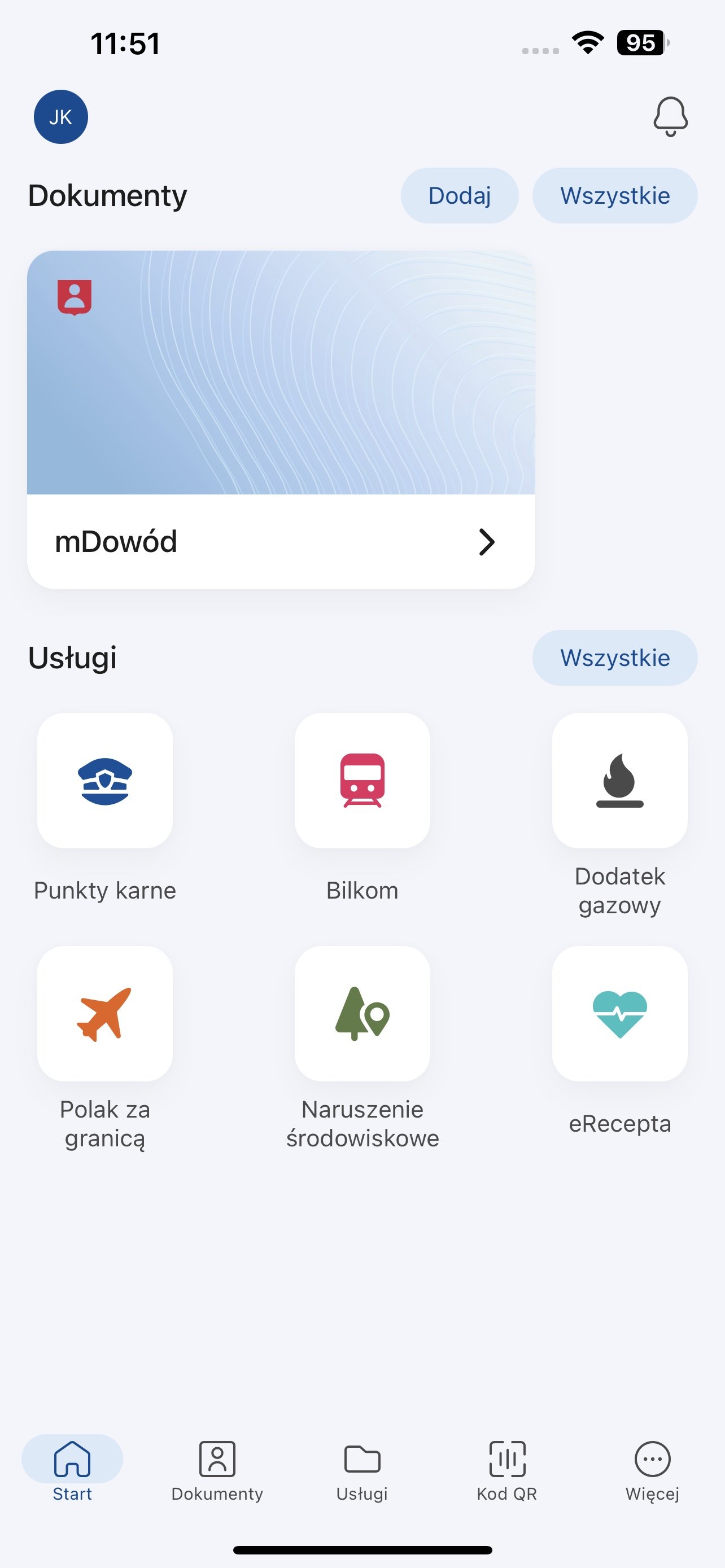Show all services via Wszystkie in Usługi

615,658
